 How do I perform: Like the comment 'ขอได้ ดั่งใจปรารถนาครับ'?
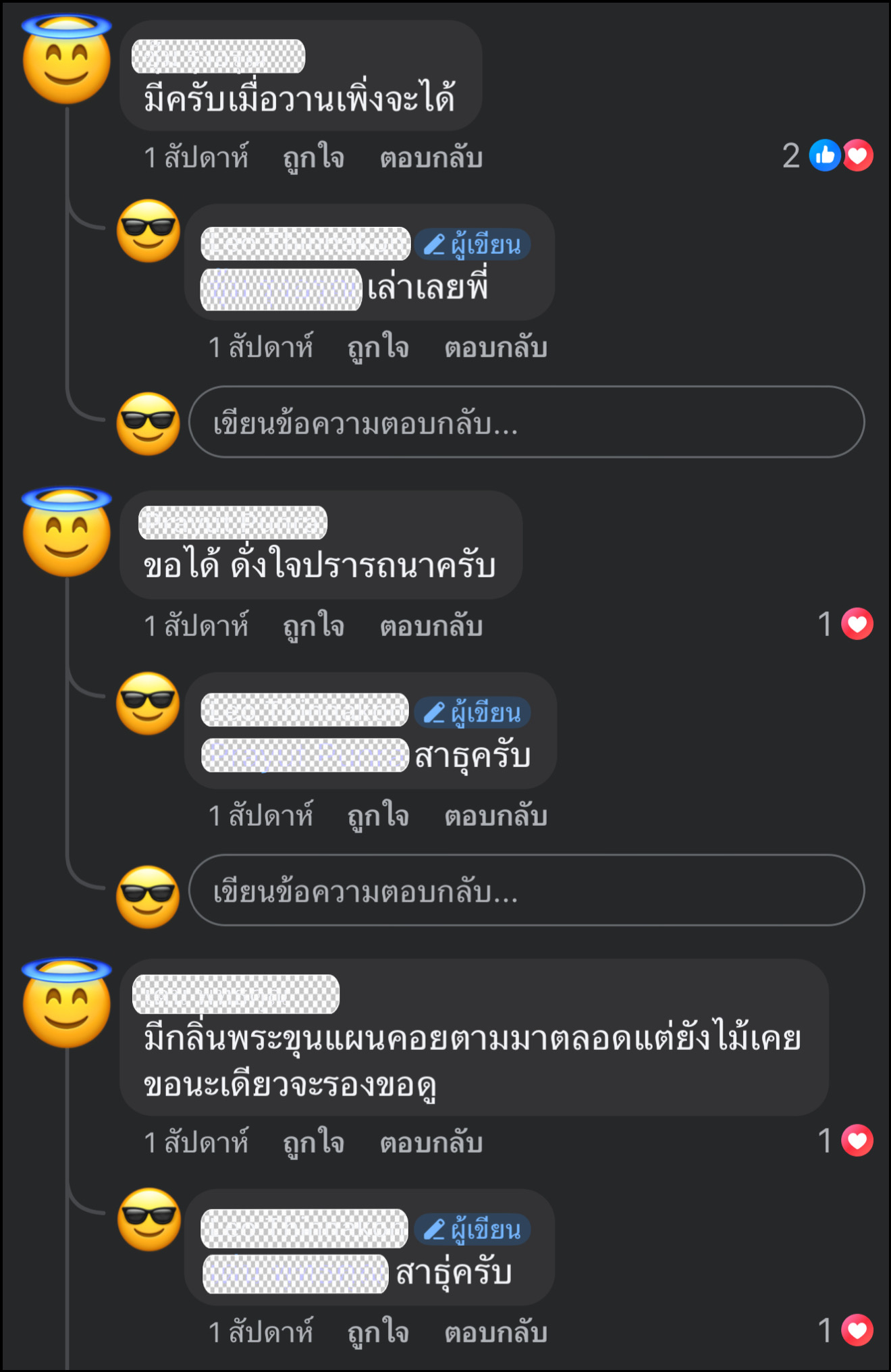313,626
